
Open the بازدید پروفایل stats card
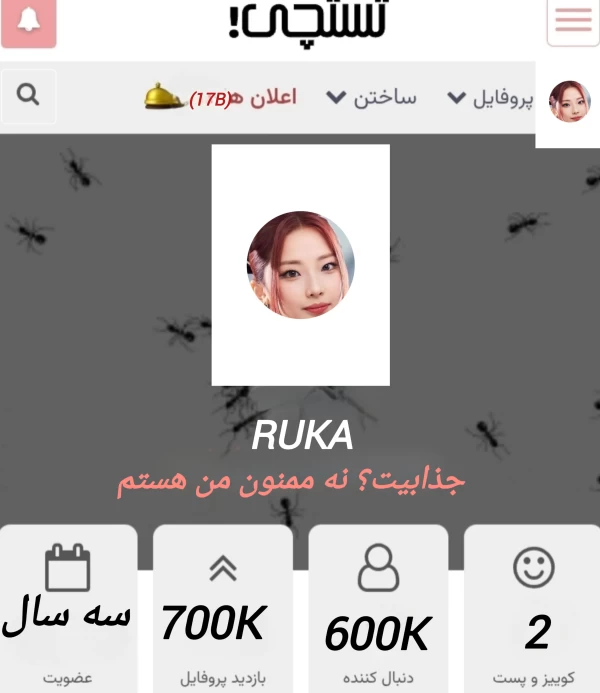pyautogui.click(x=222, y=608)
